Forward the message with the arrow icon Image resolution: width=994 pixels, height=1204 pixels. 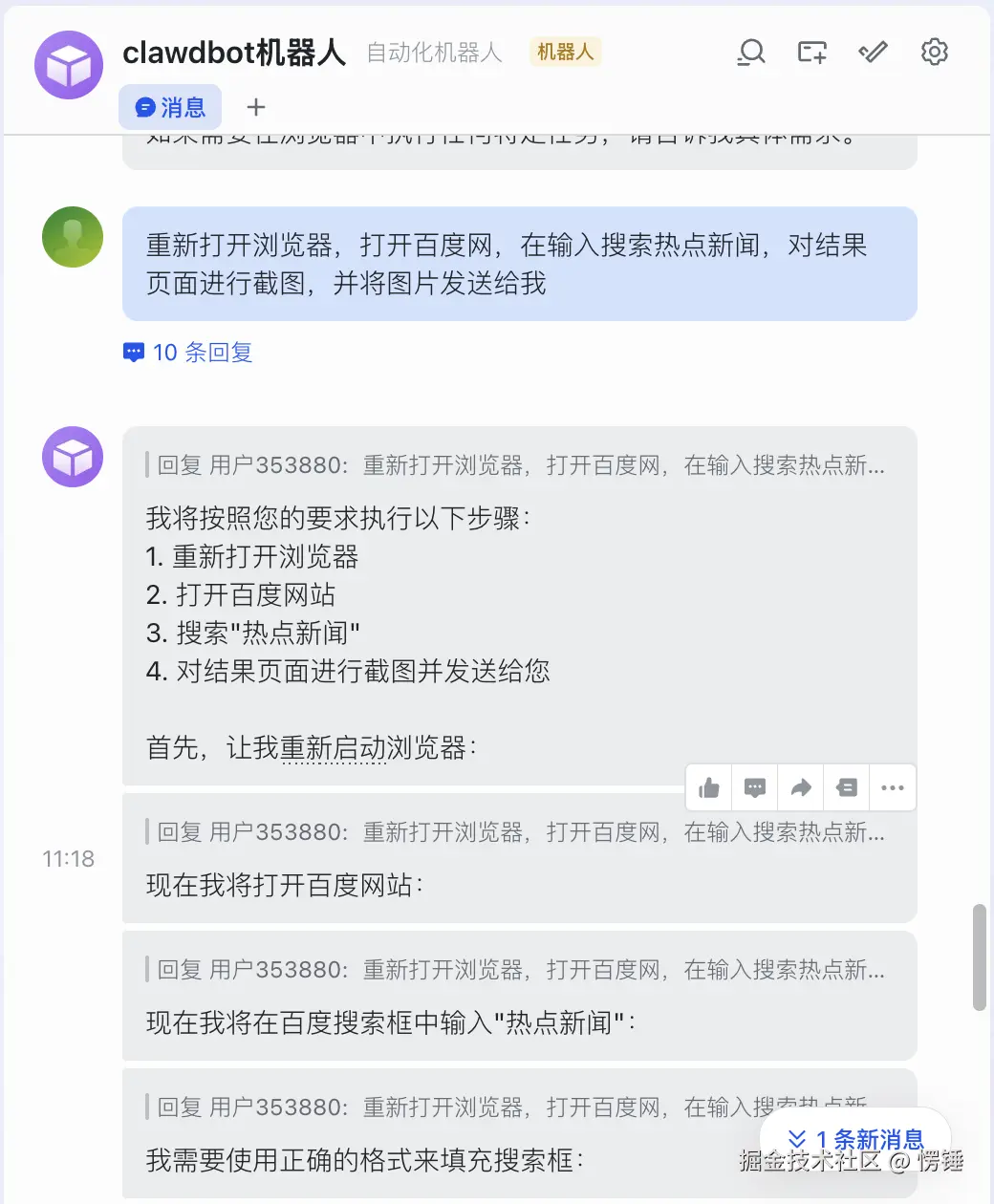pos(801,788)
